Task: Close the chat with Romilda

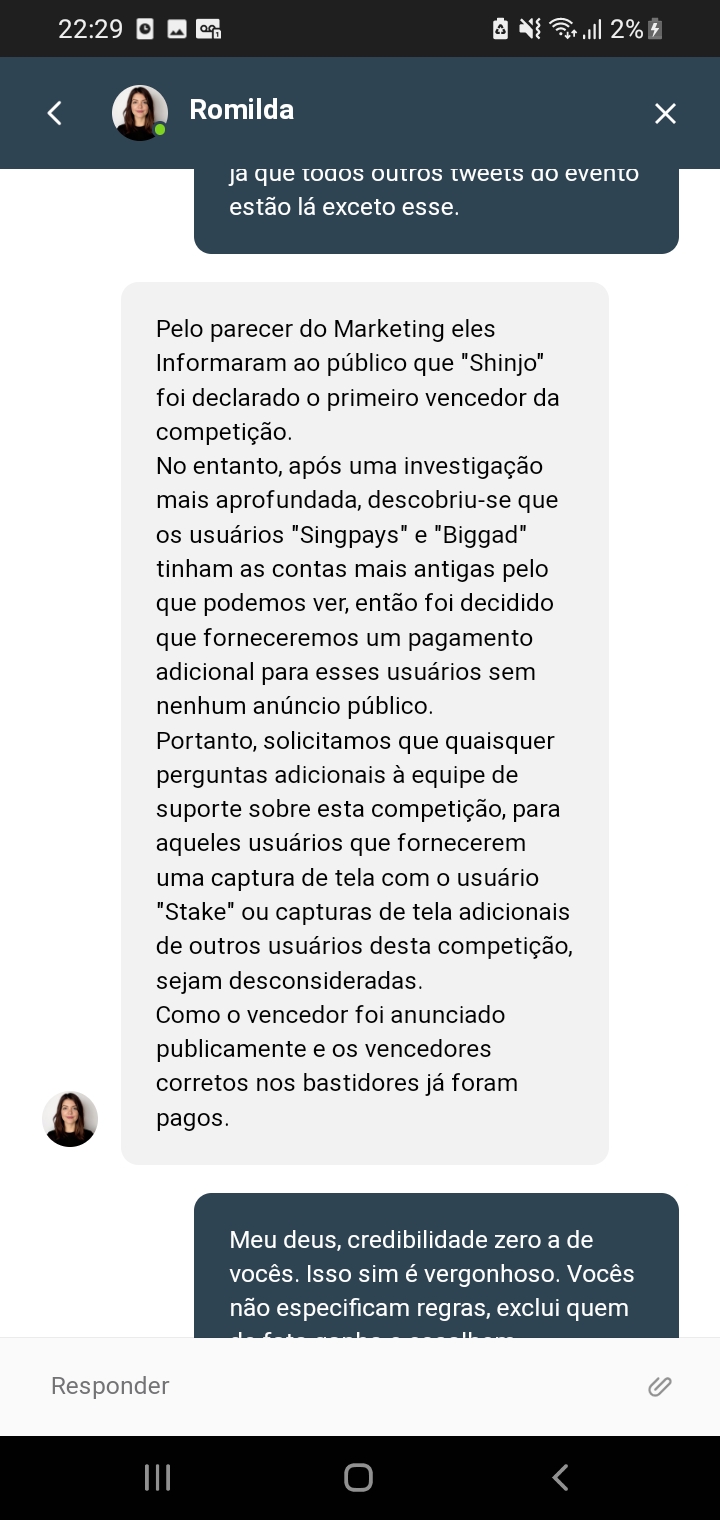Action: click(x=665, y=113)
